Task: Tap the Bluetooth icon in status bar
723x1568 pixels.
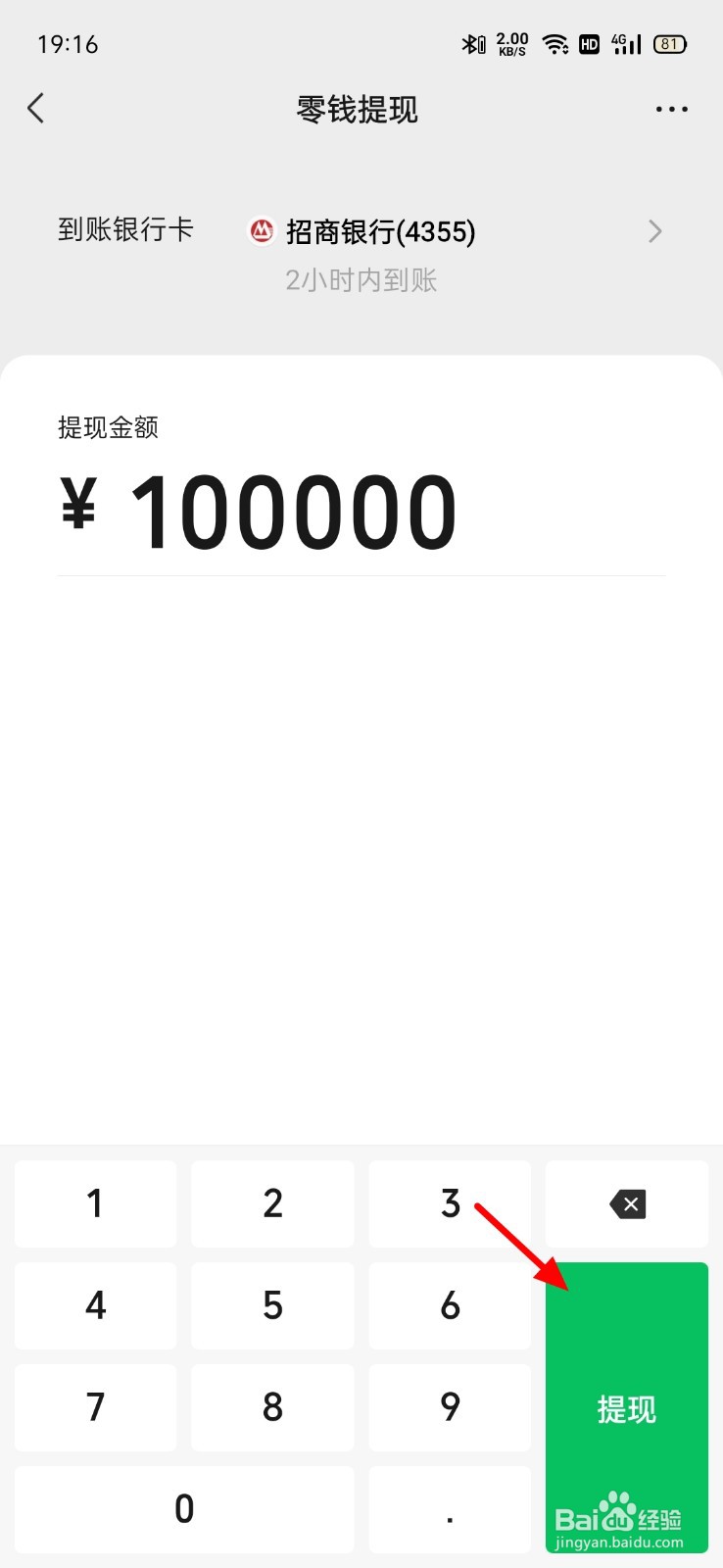Action: pos(472,44)
